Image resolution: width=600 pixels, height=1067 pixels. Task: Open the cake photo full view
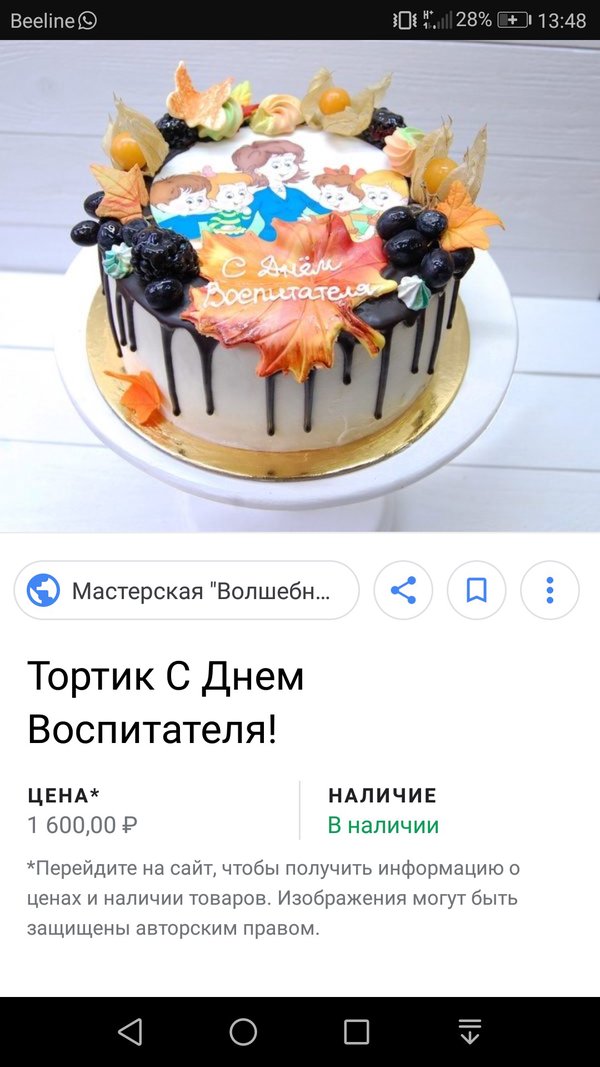300,285
